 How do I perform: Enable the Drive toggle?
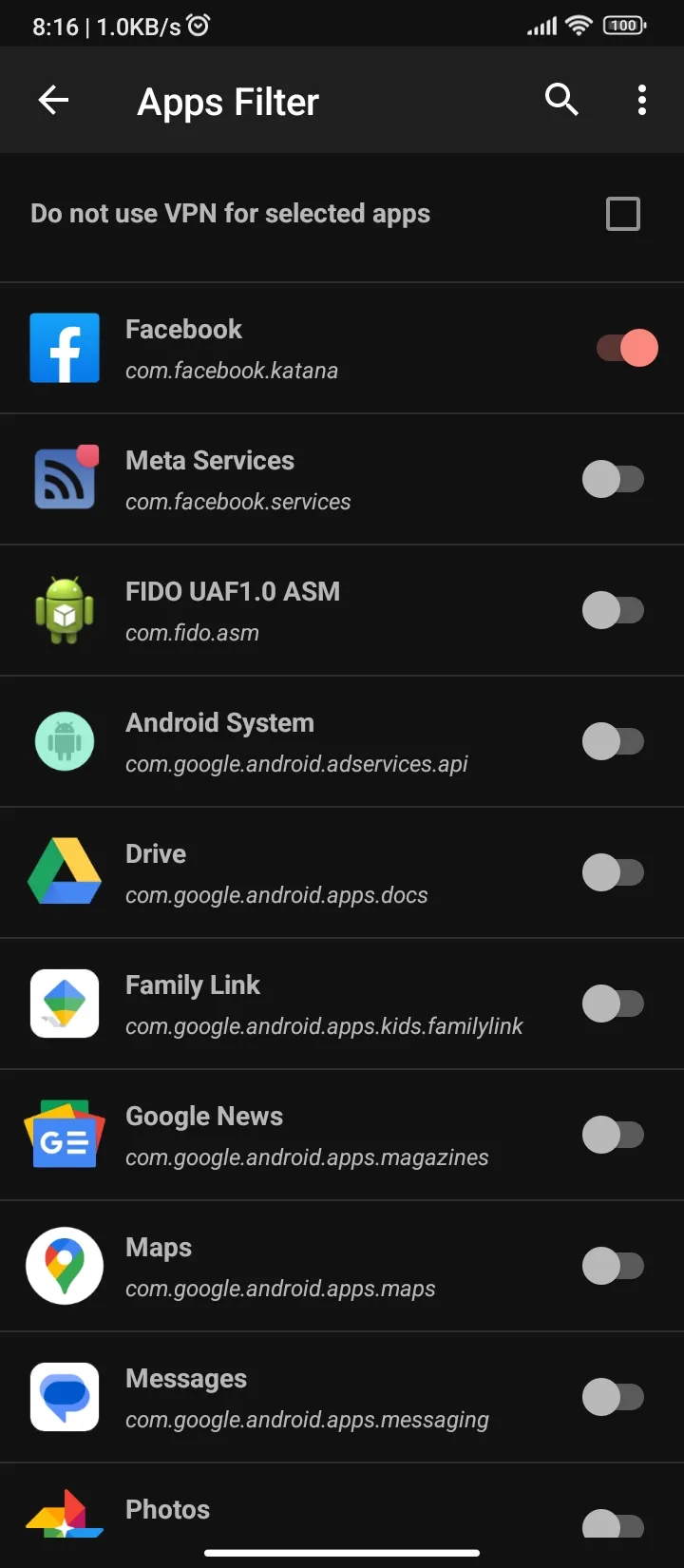(x=614, y=872)
